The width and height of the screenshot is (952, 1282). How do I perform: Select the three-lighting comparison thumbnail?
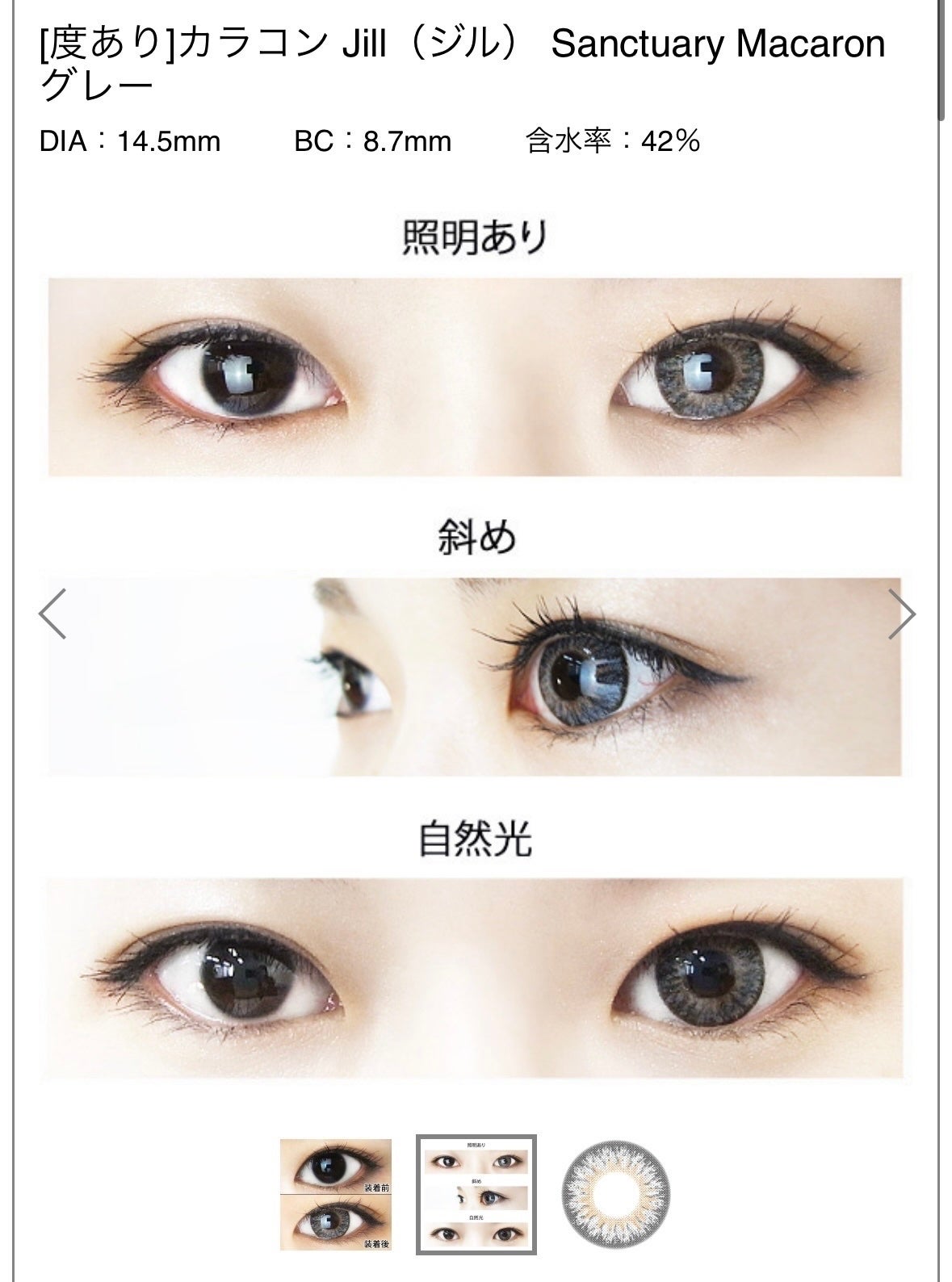pyautogui.click(x=476, y=1194)
